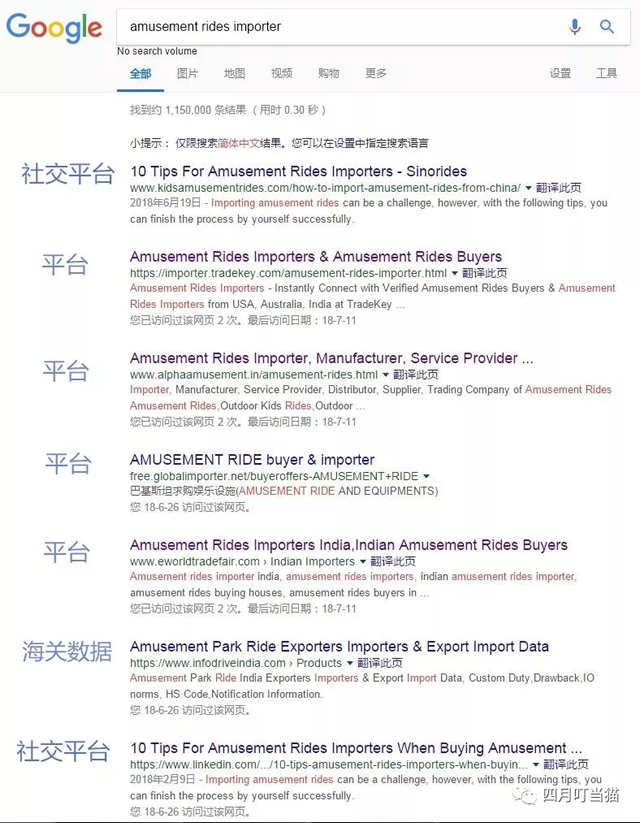The width and height of the screenshot is (640, 823).
Task: Open Amusement Rides Importers India result
Action: (348, 545)
